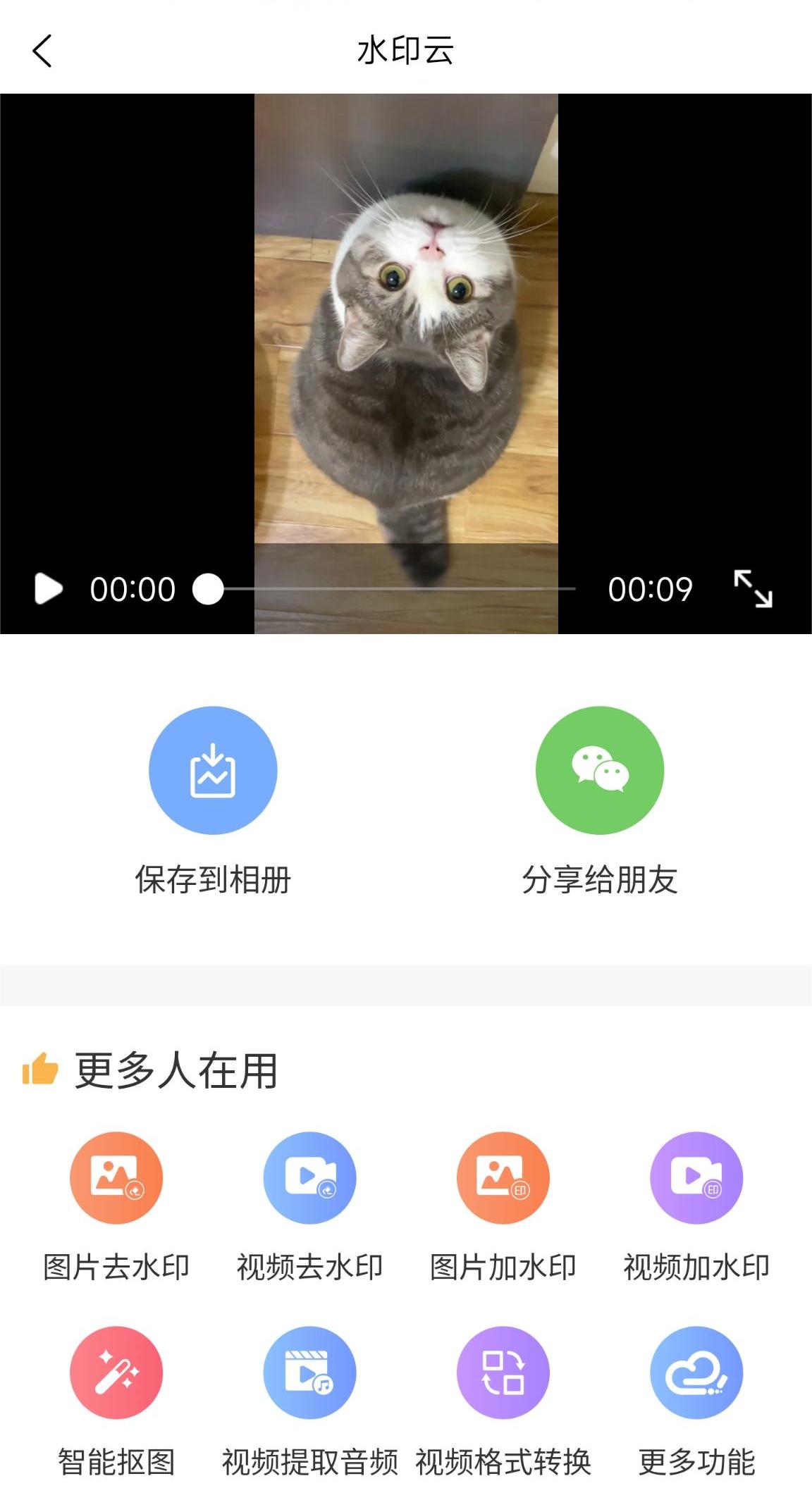This screenshot has width=812, height=1512.
Task: Play the cat video
Action: click(48, 588)
